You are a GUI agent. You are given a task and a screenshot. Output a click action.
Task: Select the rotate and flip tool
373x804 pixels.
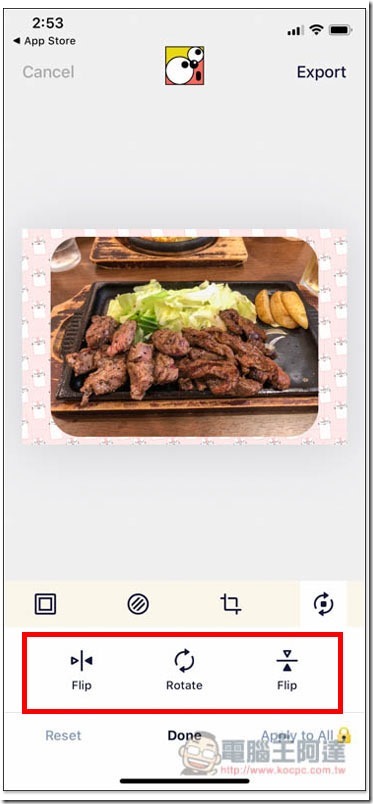[323, 604]
